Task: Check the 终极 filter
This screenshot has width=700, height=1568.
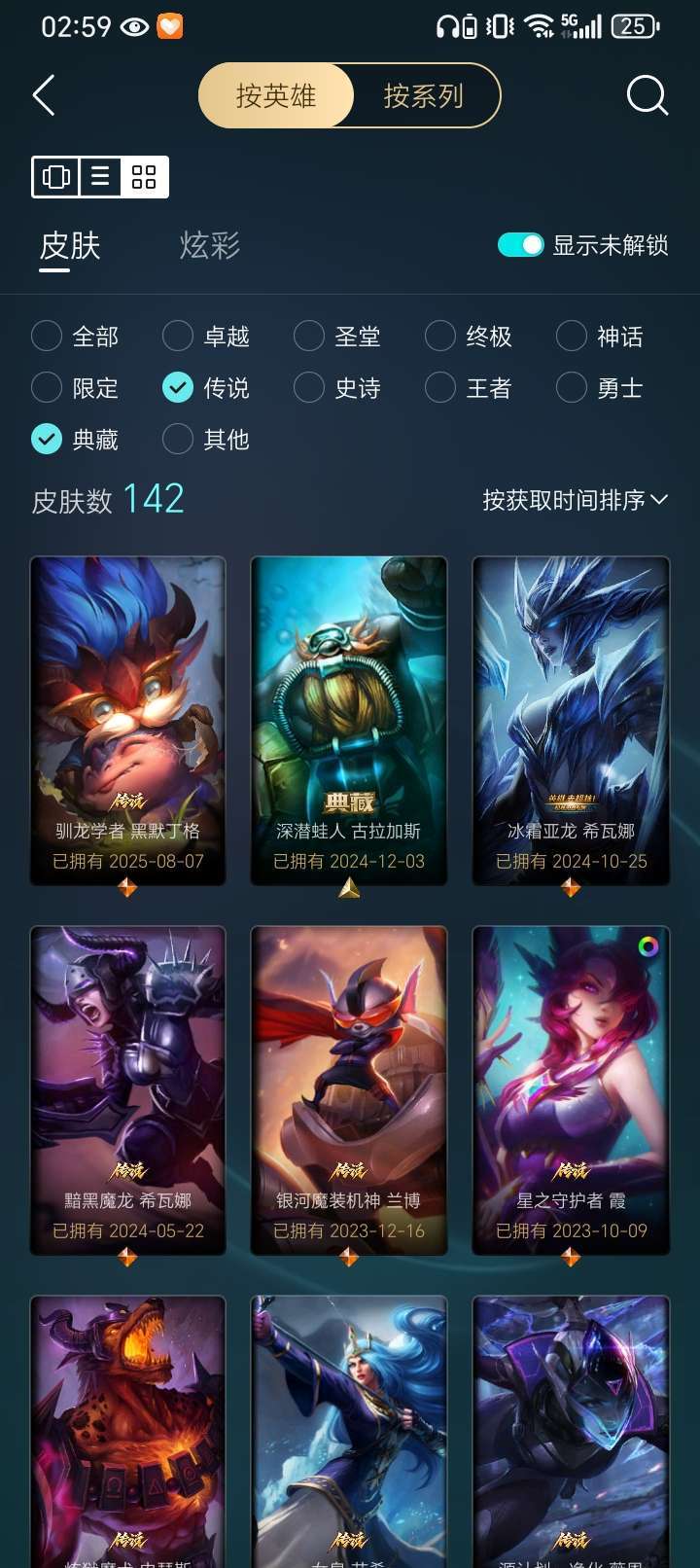Action: (x=440, y=337)
